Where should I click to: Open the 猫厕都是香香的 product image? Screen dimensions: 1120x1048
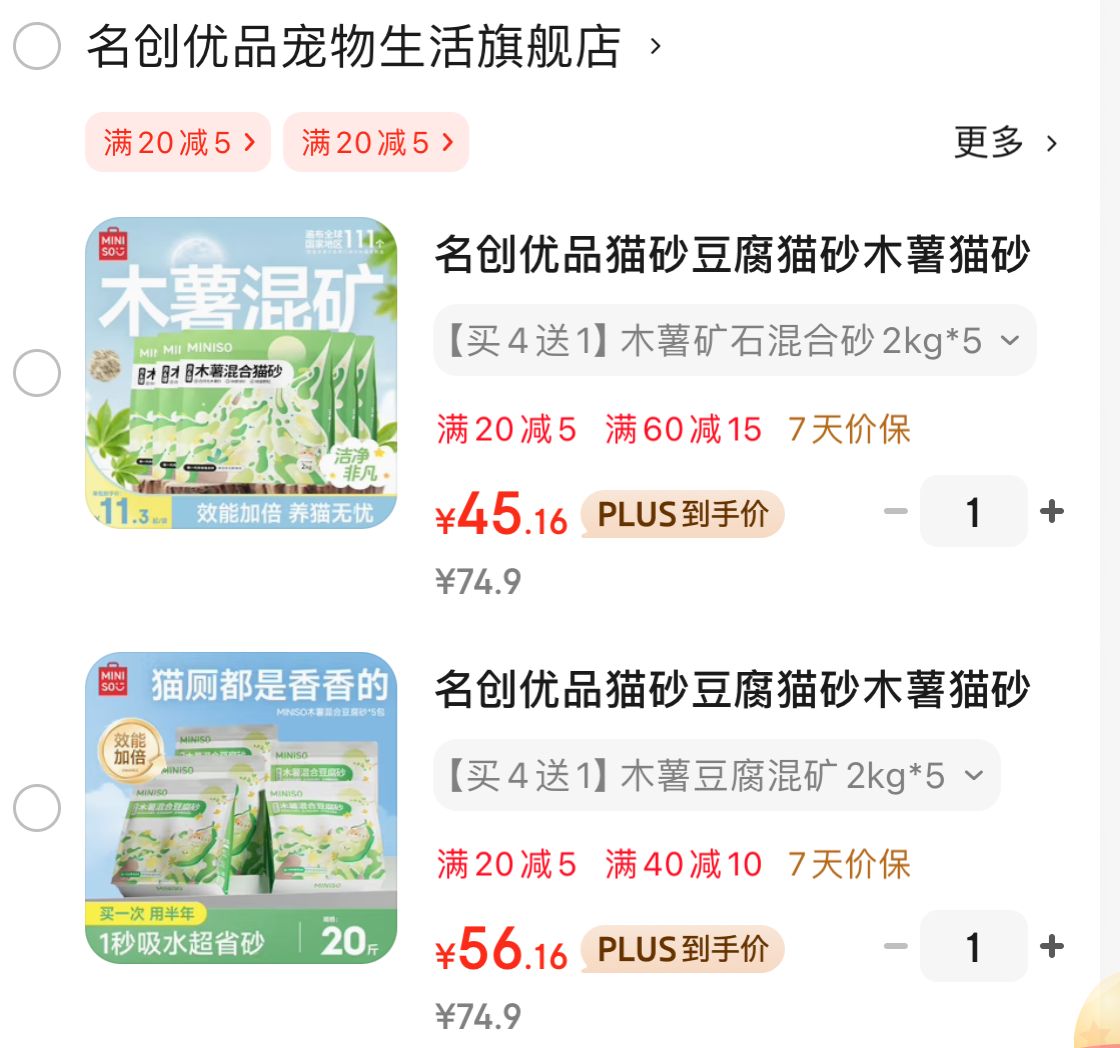click(x=241, y=808)
